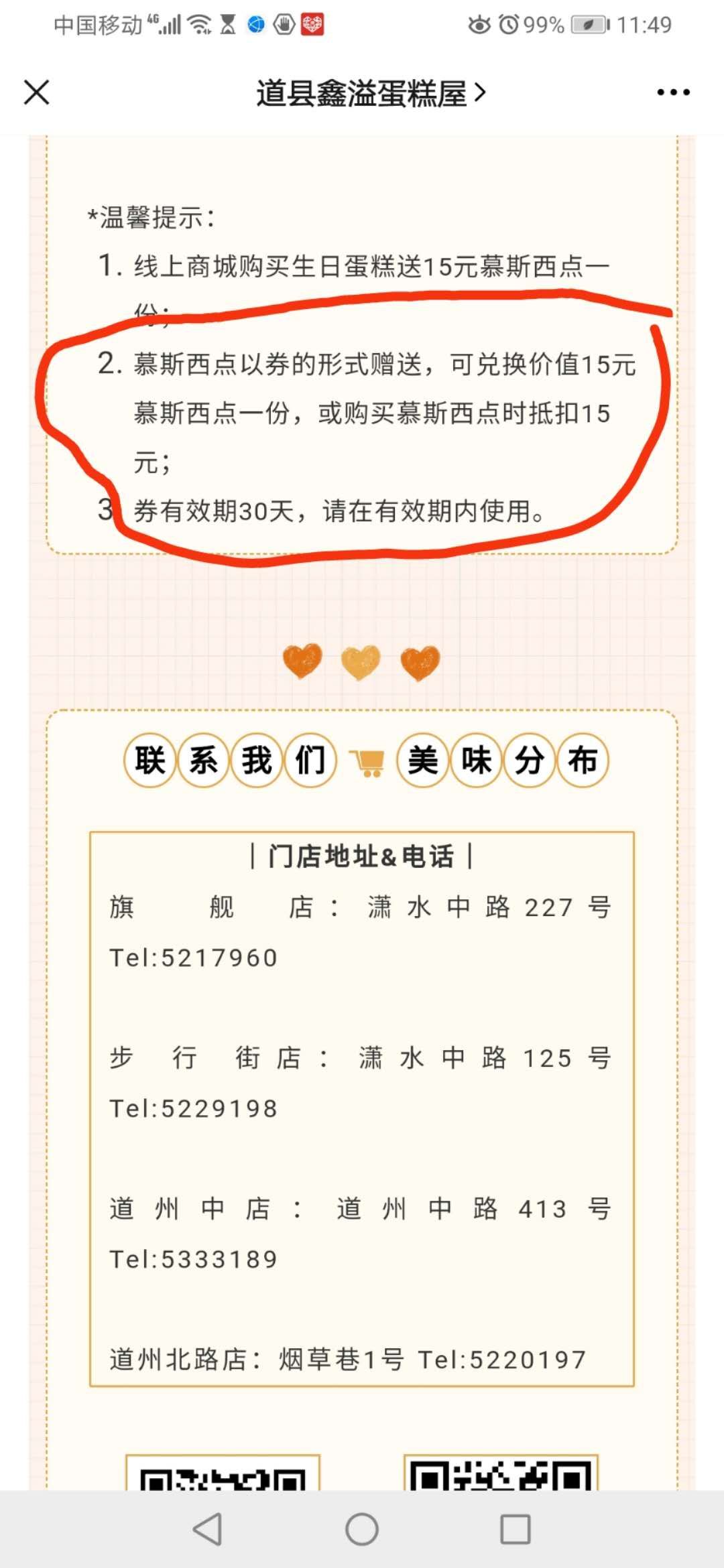724x1568 pixels.
Task: Open recent apps overview
Action: click(x=516, y=1529)
